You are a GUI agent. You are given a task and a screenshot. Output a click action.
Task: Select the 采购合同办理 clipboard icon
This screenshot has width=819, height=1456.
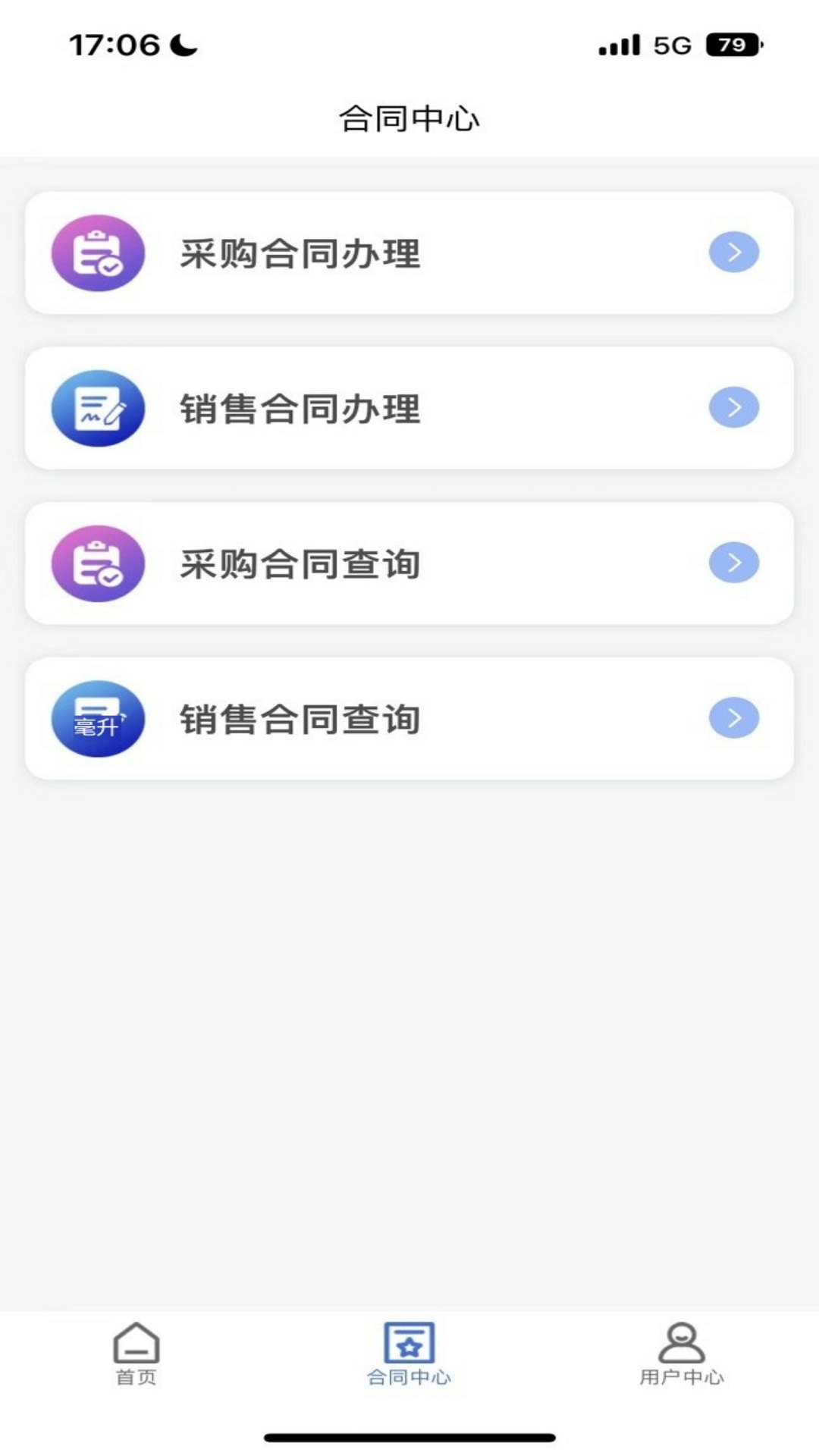coord(97,253)
